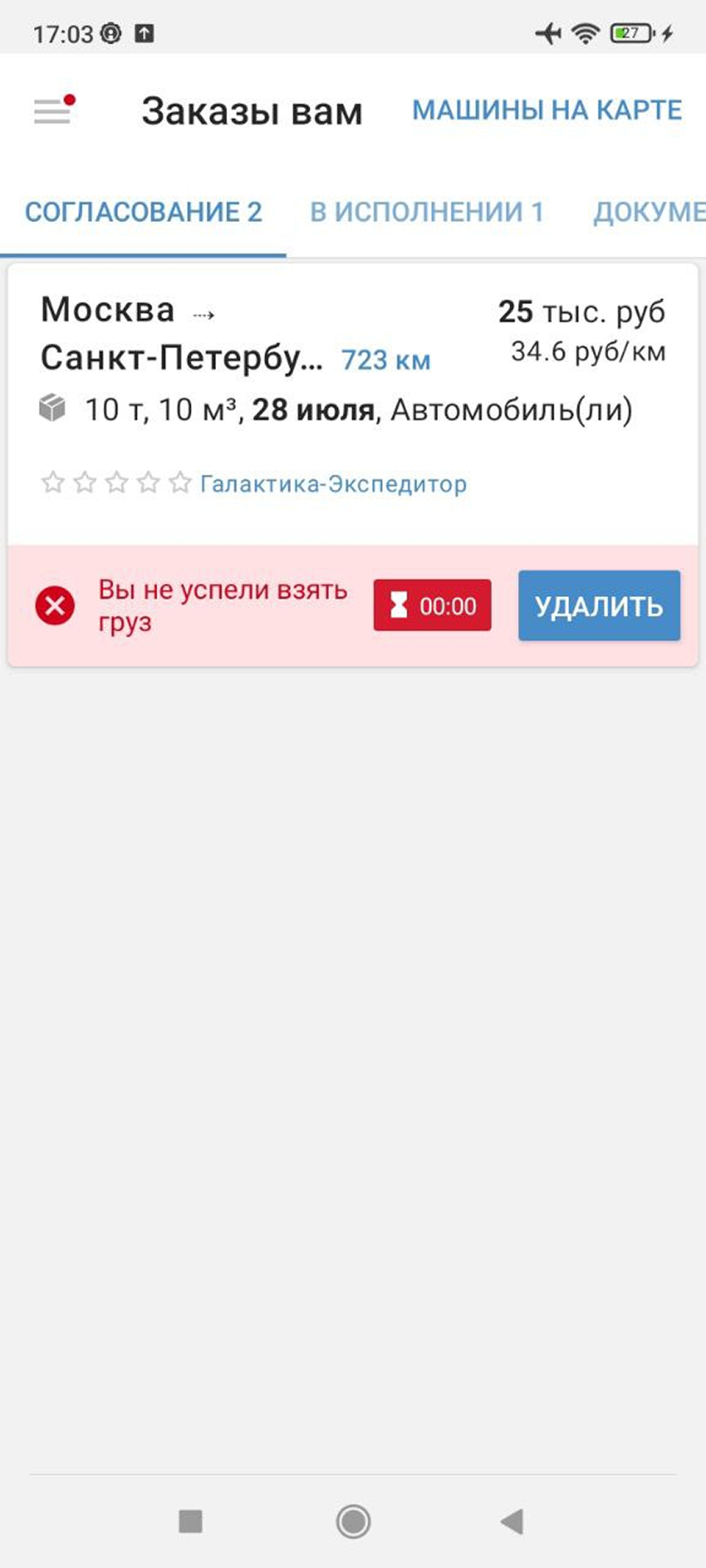Open the hamburger drawer menu

point(53,111)
